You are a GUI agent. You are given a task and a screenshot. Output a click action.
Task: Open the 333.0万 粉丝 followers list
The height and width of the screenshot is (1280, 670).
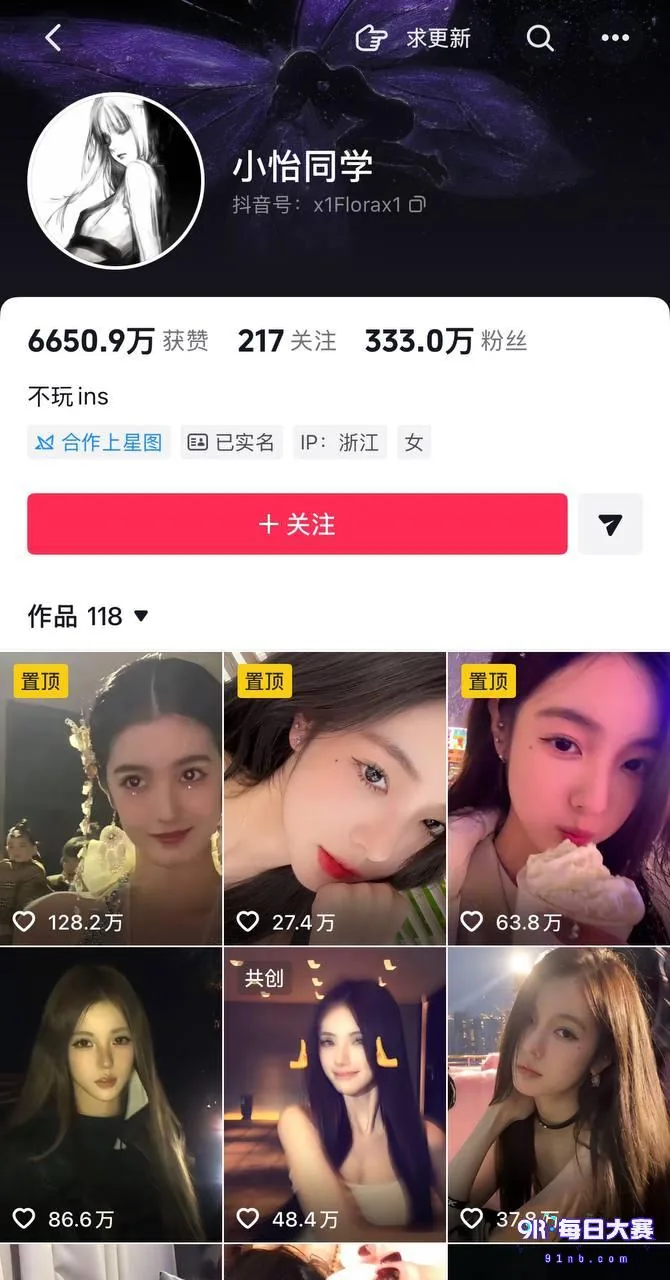pos(446,341)
